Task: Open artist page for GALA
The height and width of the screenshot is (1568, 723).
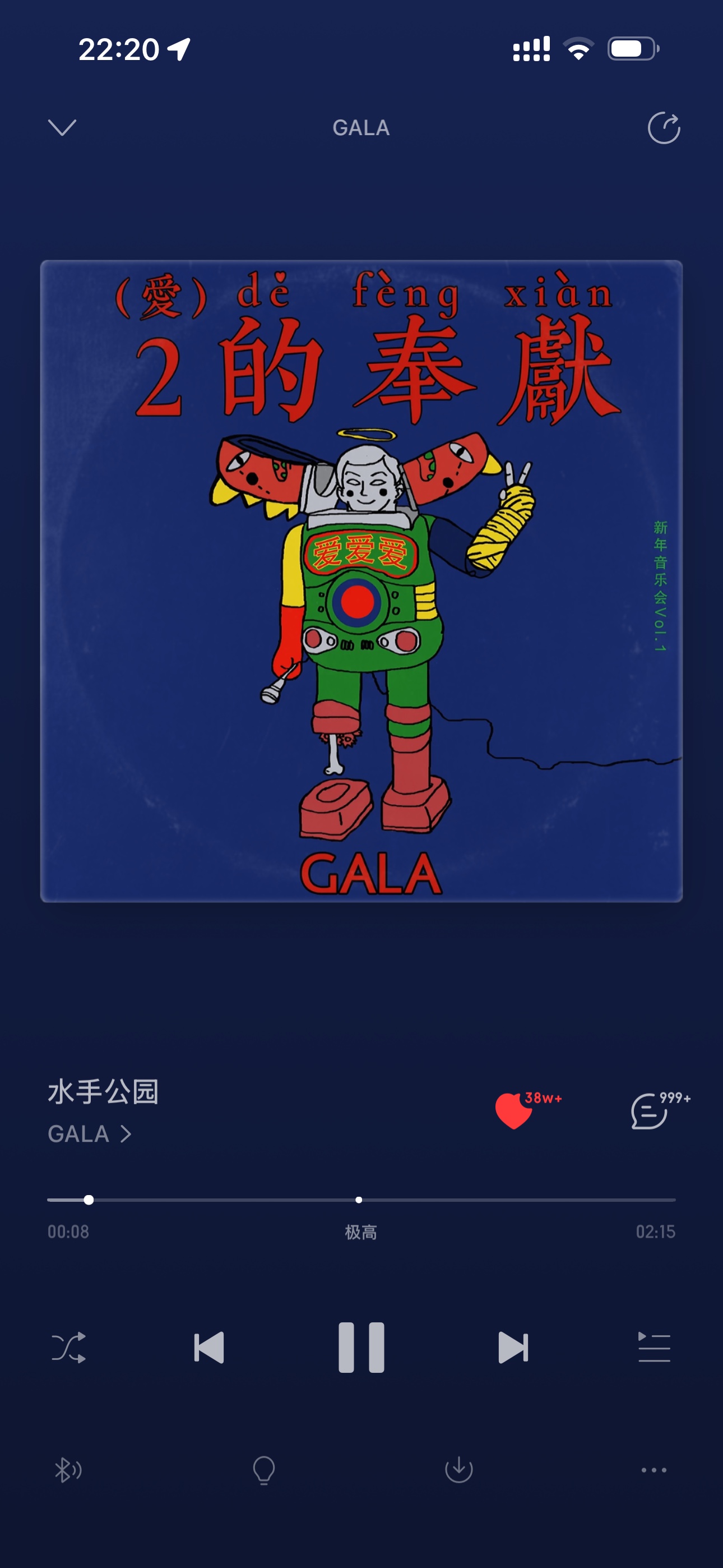Action: pyautogui.click(x=90, y=1134)
